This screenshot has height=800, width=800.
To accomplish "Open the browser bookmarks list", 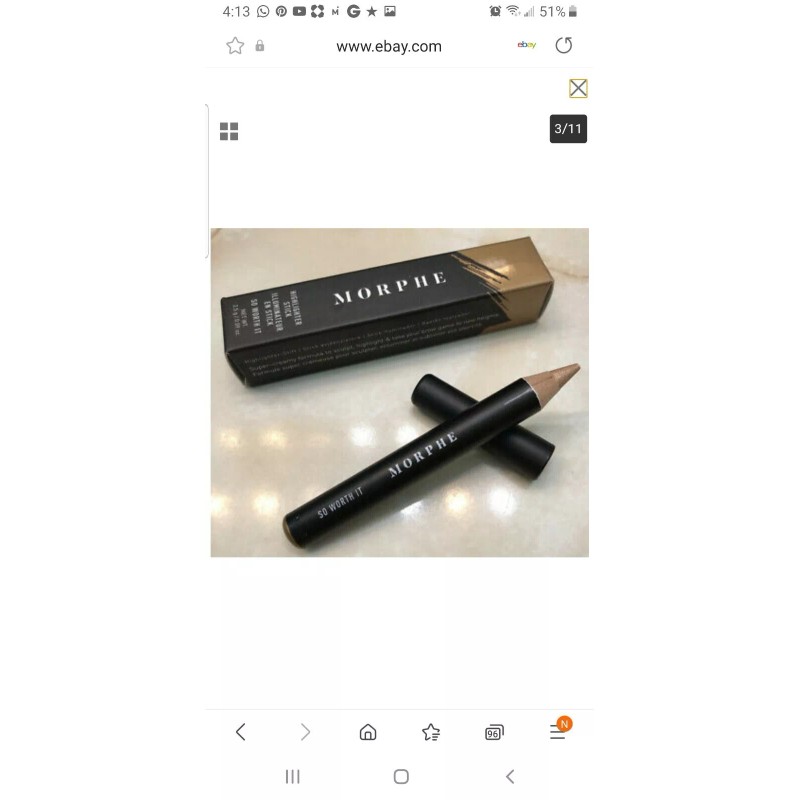I will [431, 732].
